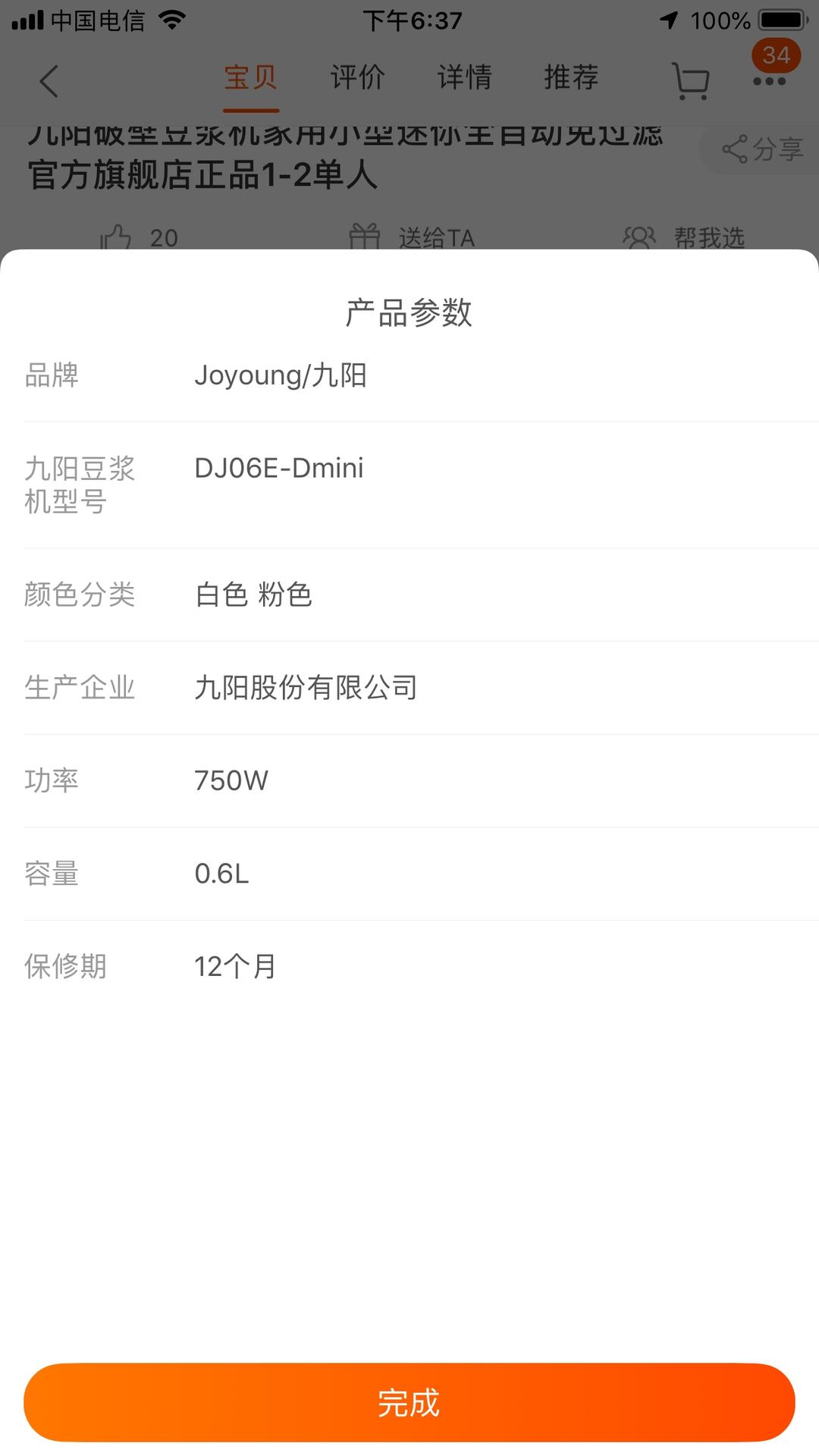Open the three-dot more menu
The height and width of the screenshot is (1456, 819).
pos(769,81)
